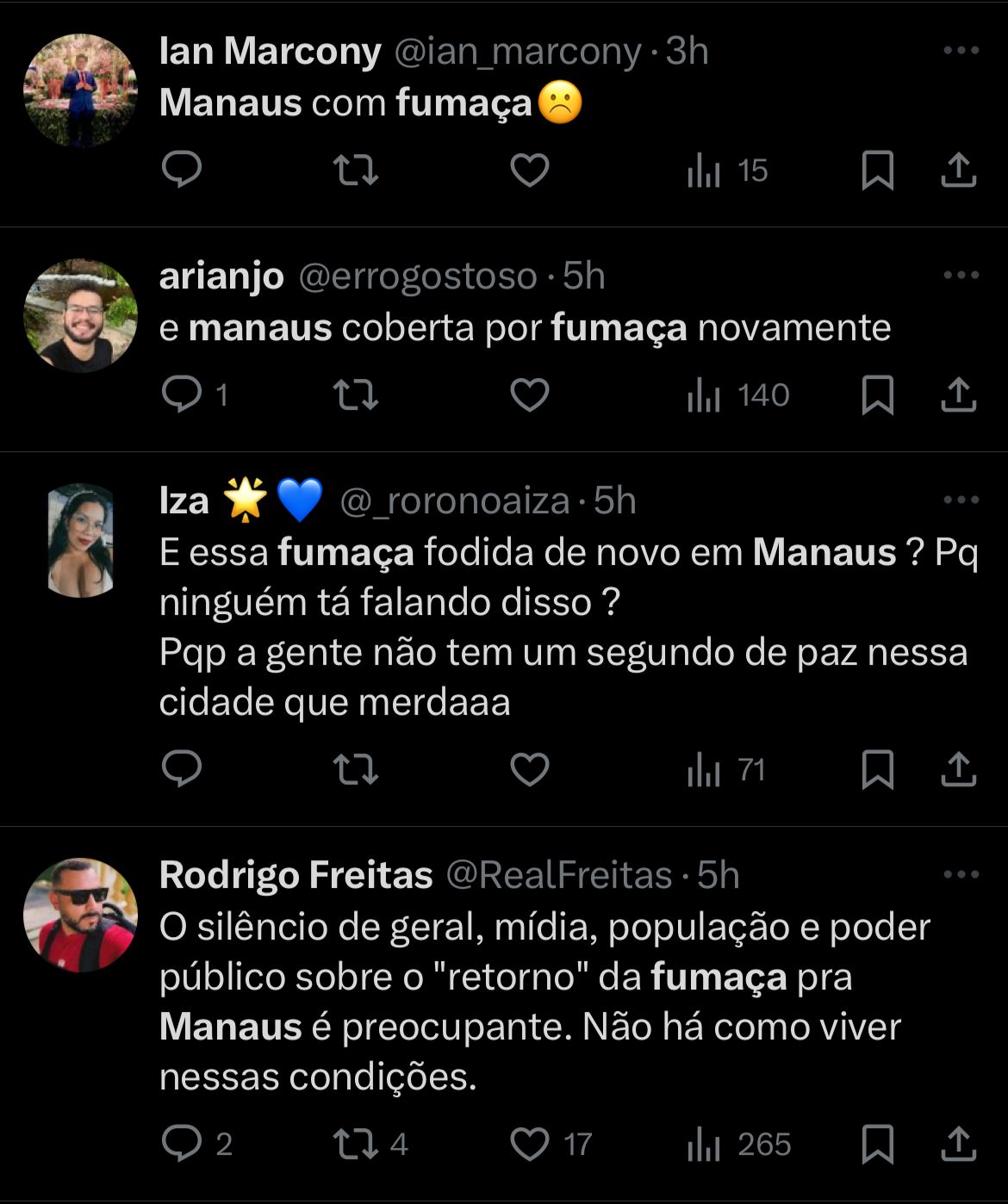Reply to Ian Marcony's tweet
The image size is (1008, 1204).
182,170
